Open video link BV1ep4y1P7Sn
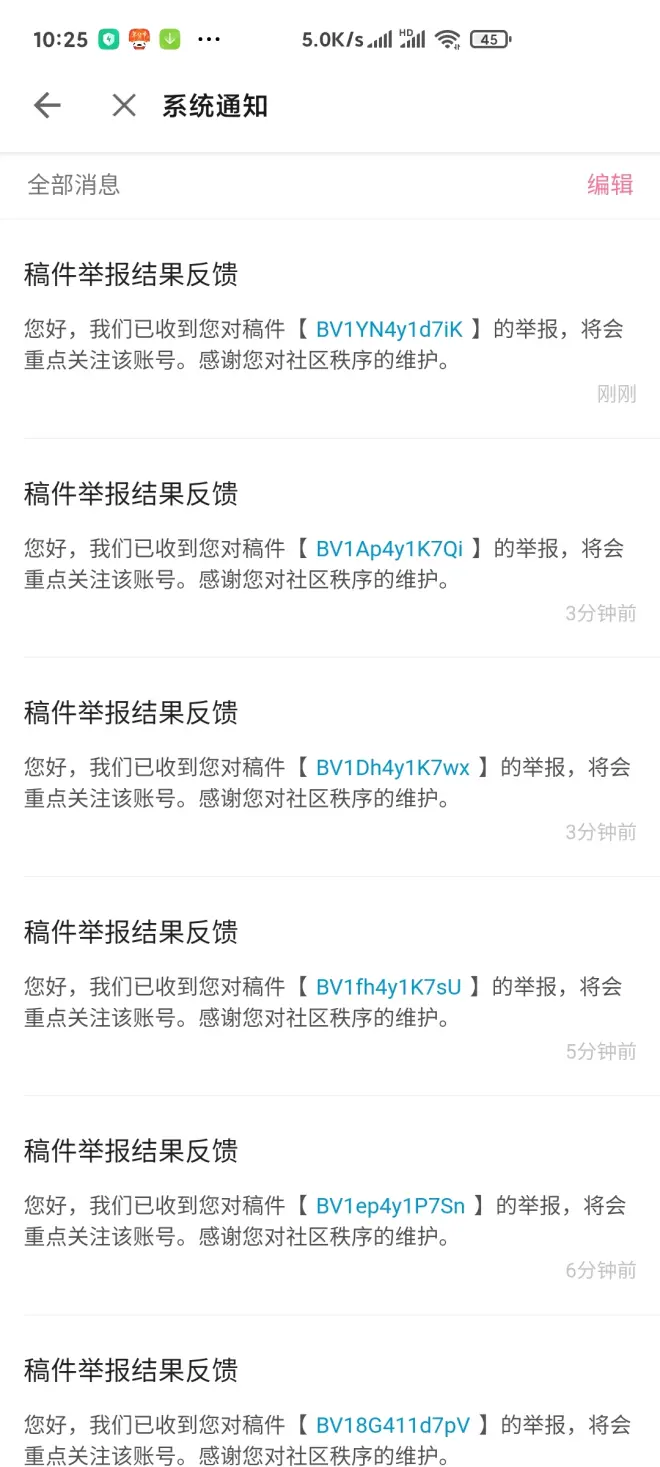This screenshot has width=660, height=1467. click(x=391, y=1206)
